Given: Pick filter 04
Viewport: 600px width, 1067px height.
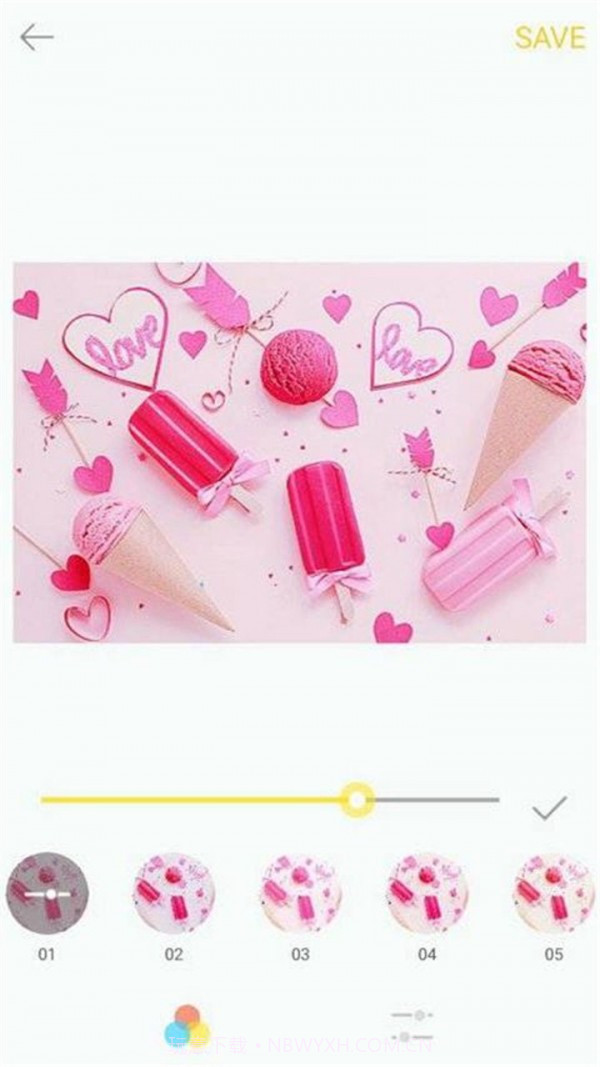Looking at the screenshot, I should coord(428,892).
